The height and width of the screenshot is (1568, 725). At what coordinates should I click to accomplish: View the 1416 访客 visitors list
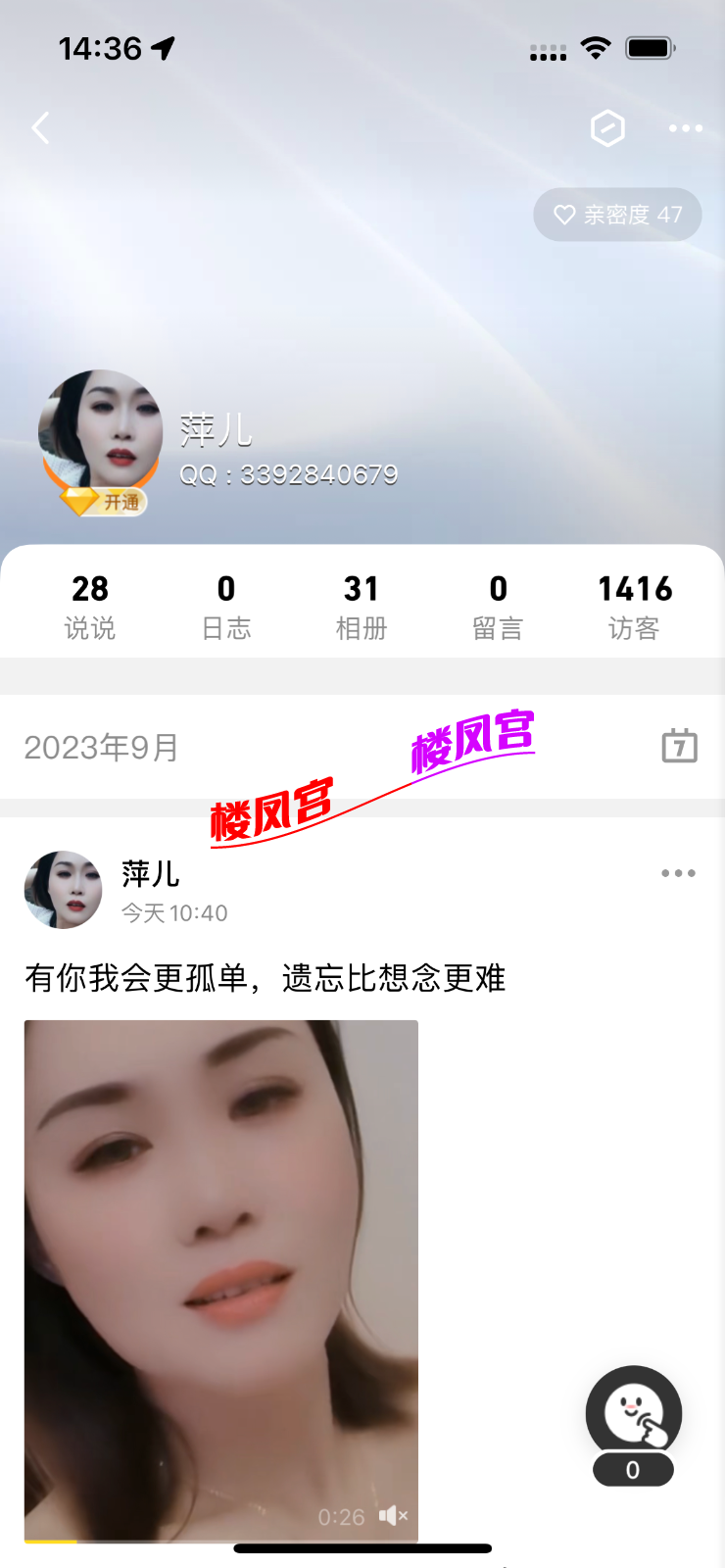pos(635,607)
